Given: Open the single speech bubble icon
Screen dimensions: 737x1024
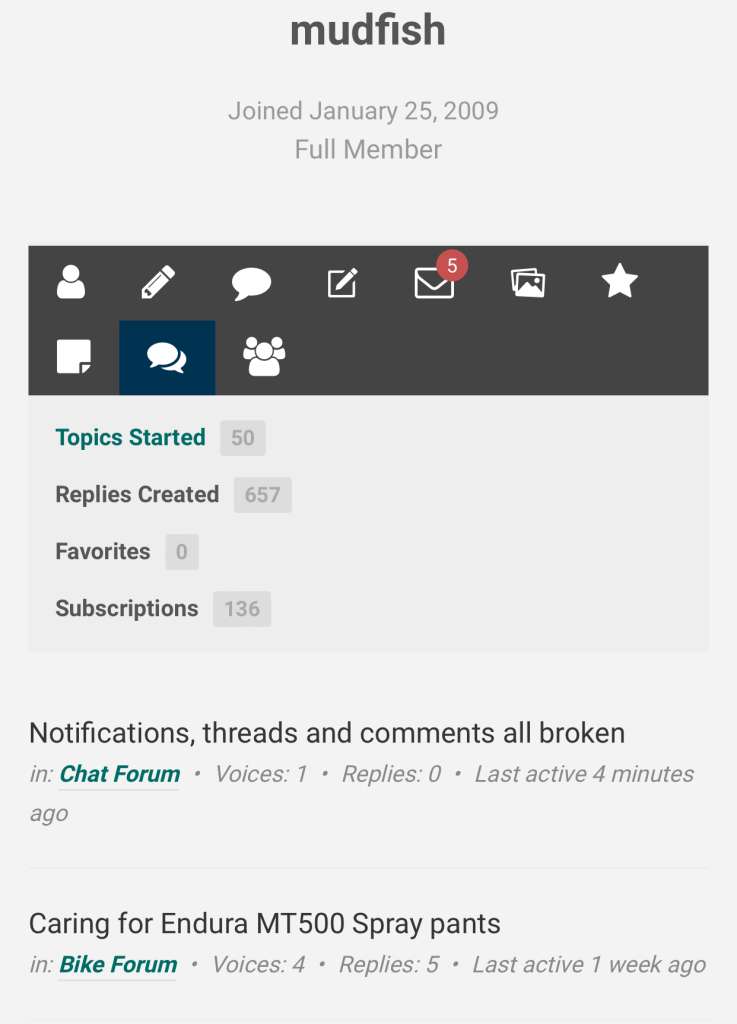Looking at the screenshot, I should click(x=251, y=284).
